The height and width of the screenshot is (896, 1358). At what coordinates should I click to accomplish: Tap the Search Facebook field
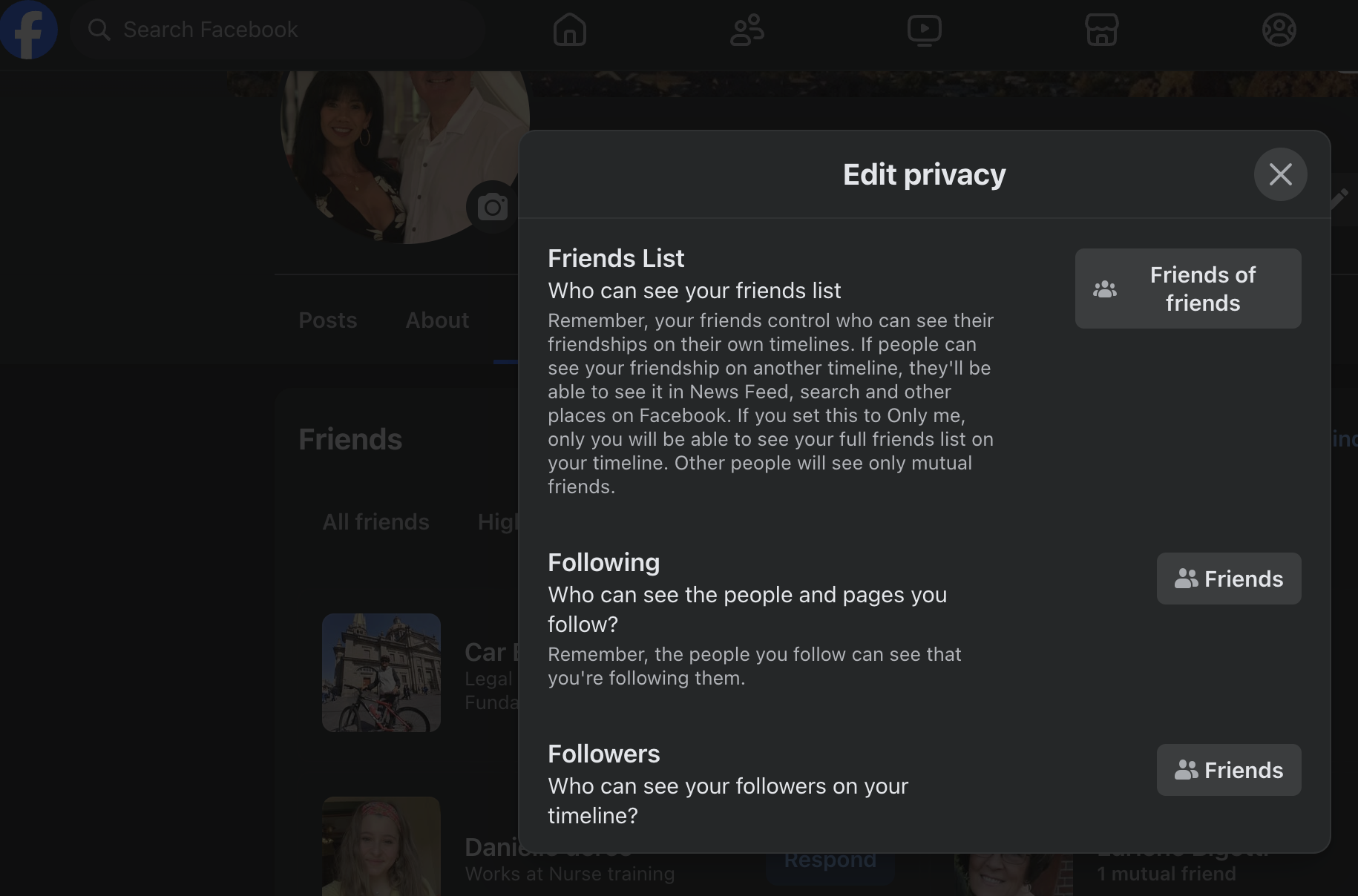282,30
